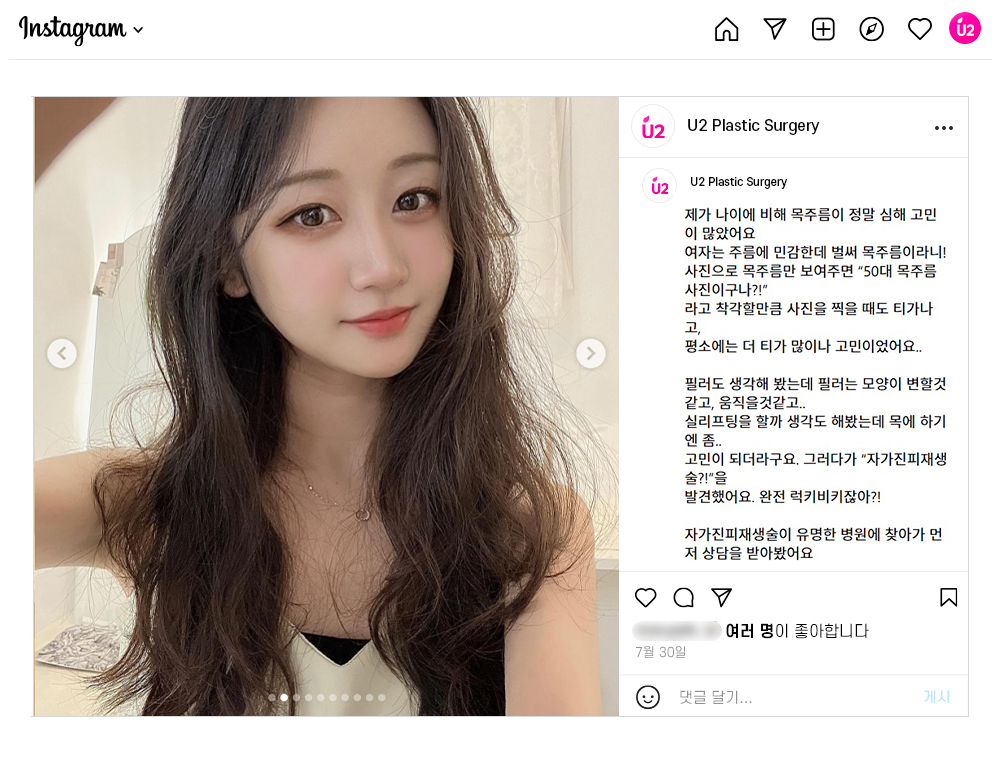Image resolution: width=1000 pixels, height=760 pixels.
Task: Open the U2 profile avatar
Action: [x=964, y=29]
